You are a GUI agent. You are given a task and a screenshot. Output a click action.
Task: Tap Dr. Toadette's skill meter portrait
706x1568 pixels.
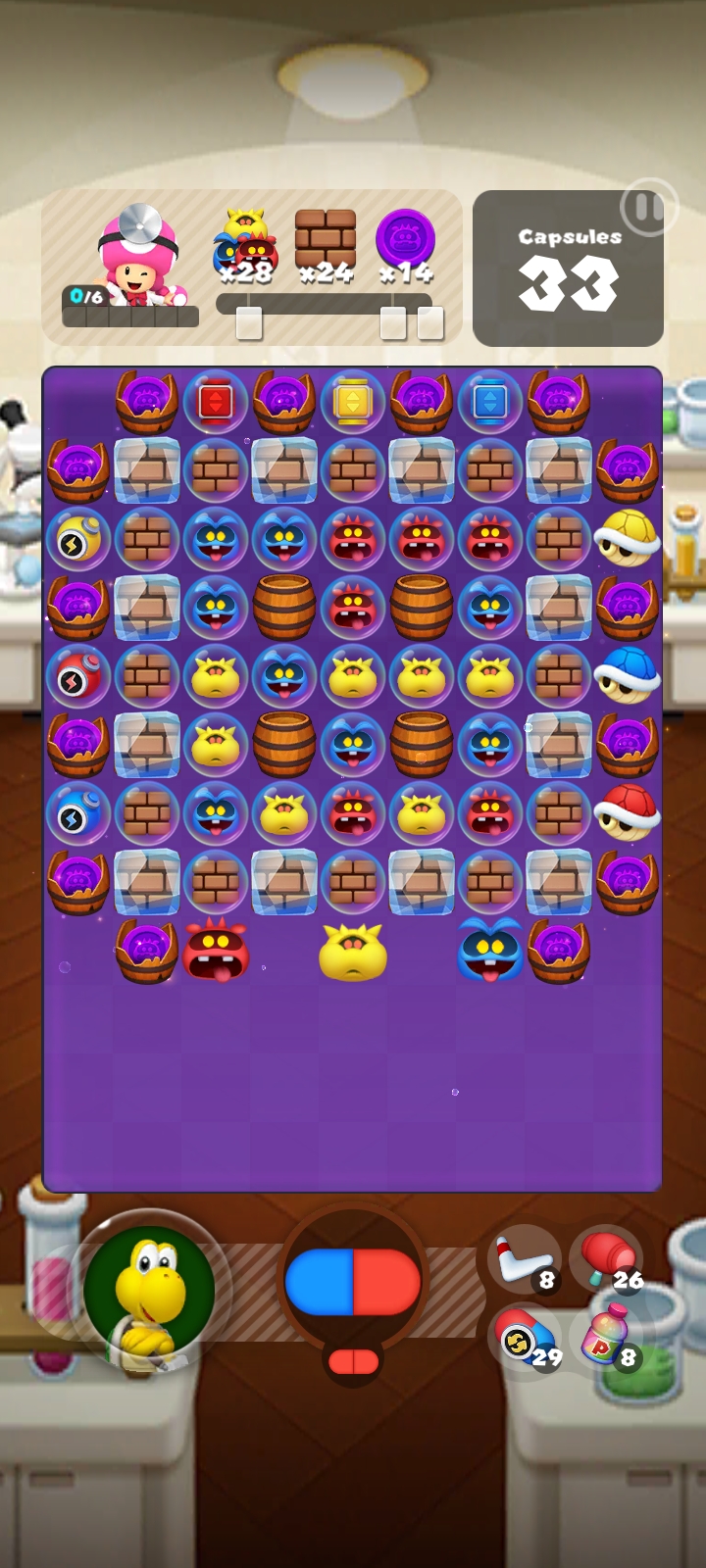pyautogui.click(x=140, y=257)
